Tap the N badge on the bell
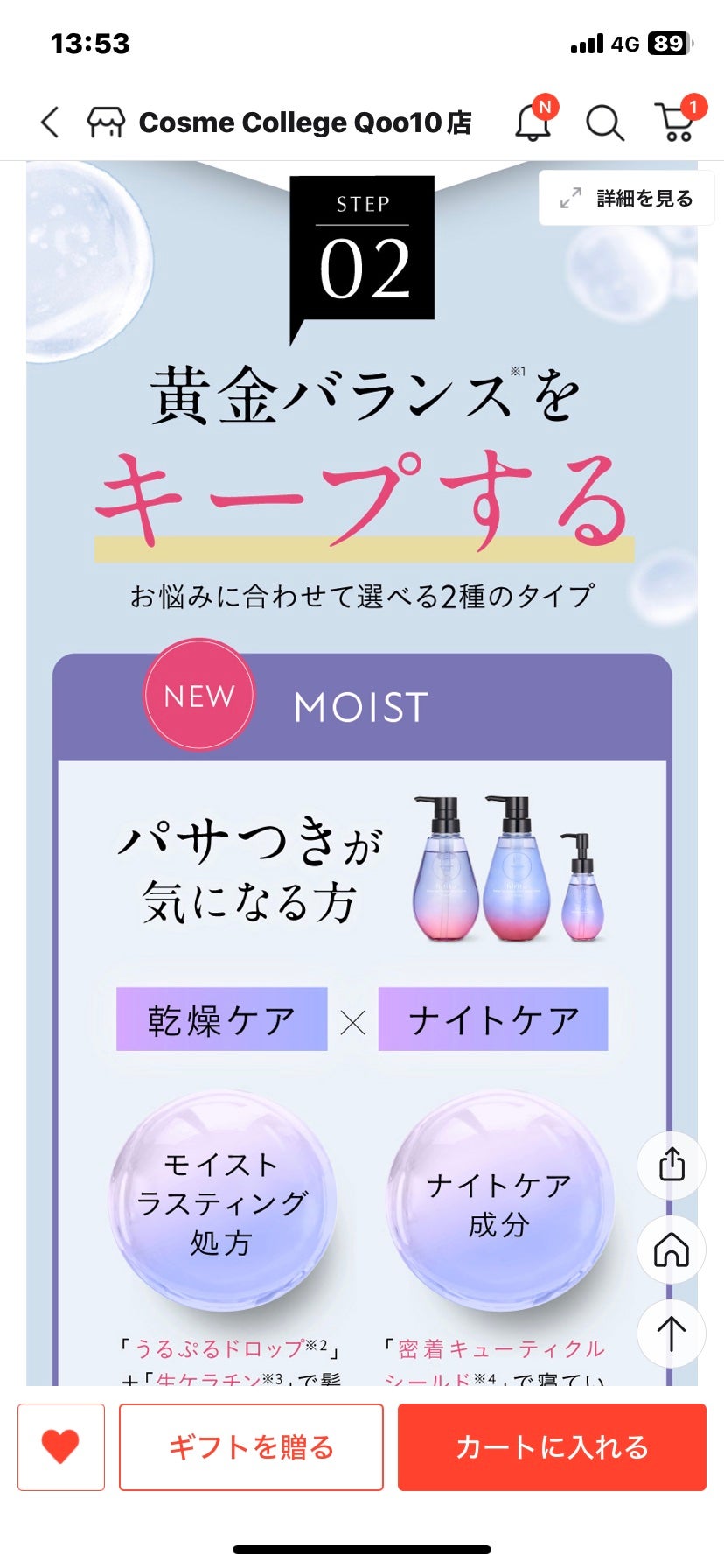724x1568 pixels. pyautogui.click(x=546, y=105)
